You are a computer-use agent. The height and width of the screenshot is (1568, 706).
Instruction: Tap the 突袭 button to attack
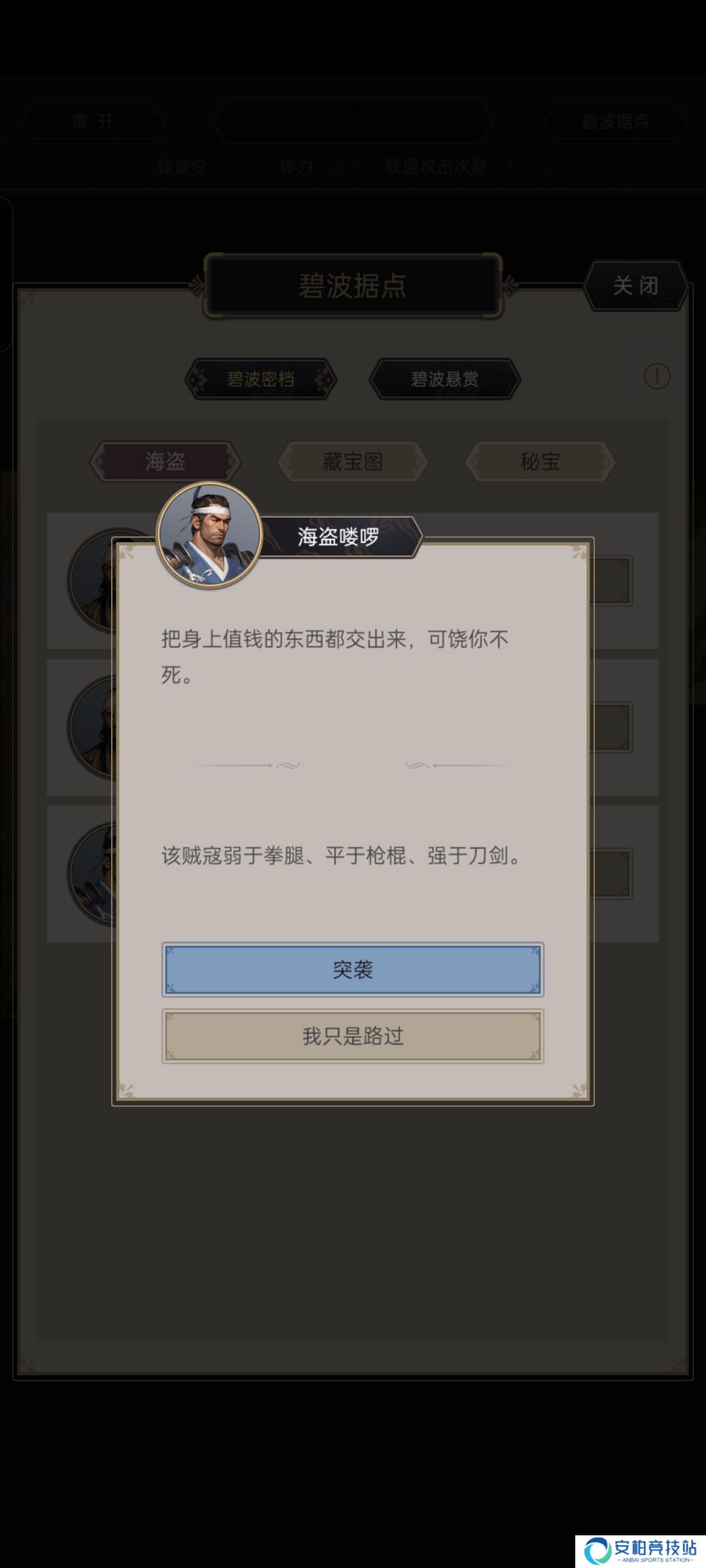click(352, 970)
